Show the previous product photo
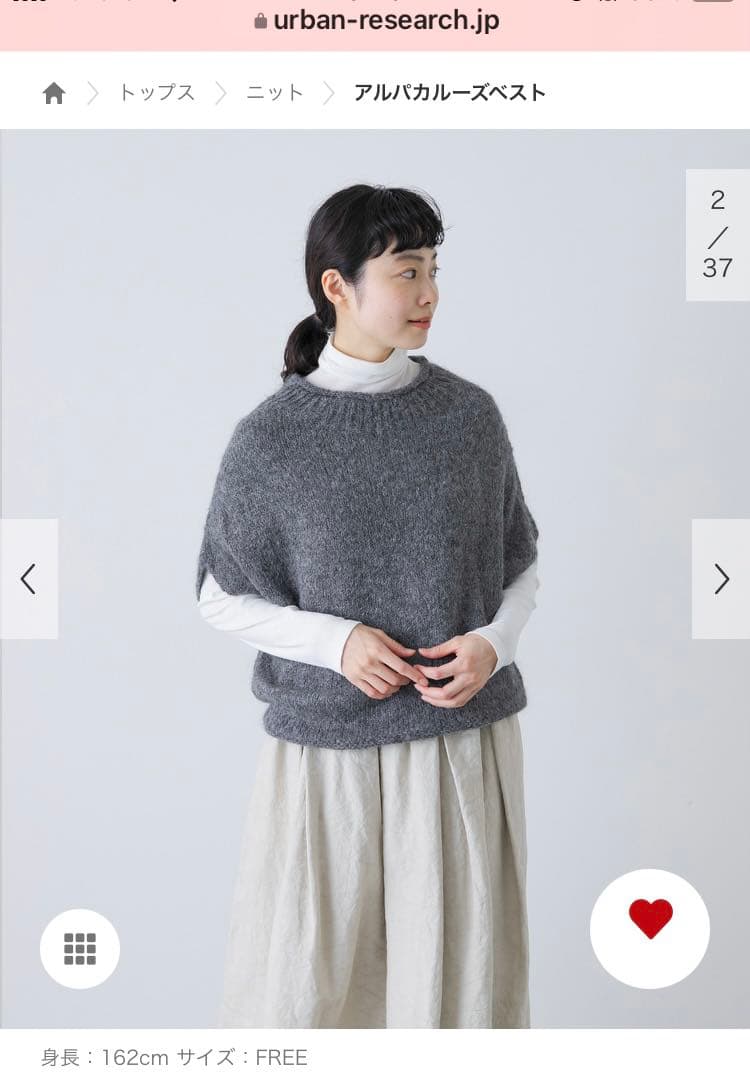 pos(28,579)
